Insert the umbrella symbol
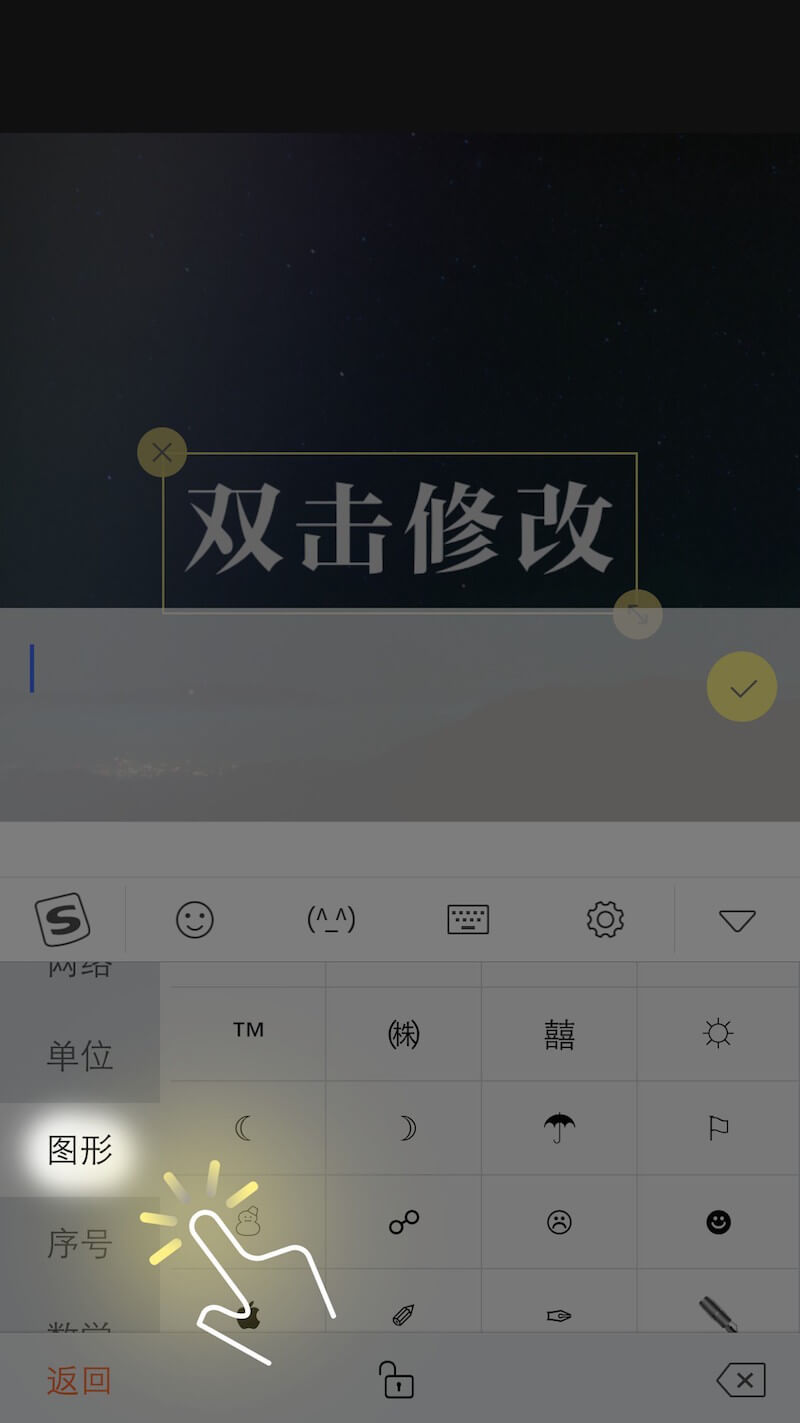Image resolution: width=800 pixels, height=1423 pixels. click(x=559, y=1128)
